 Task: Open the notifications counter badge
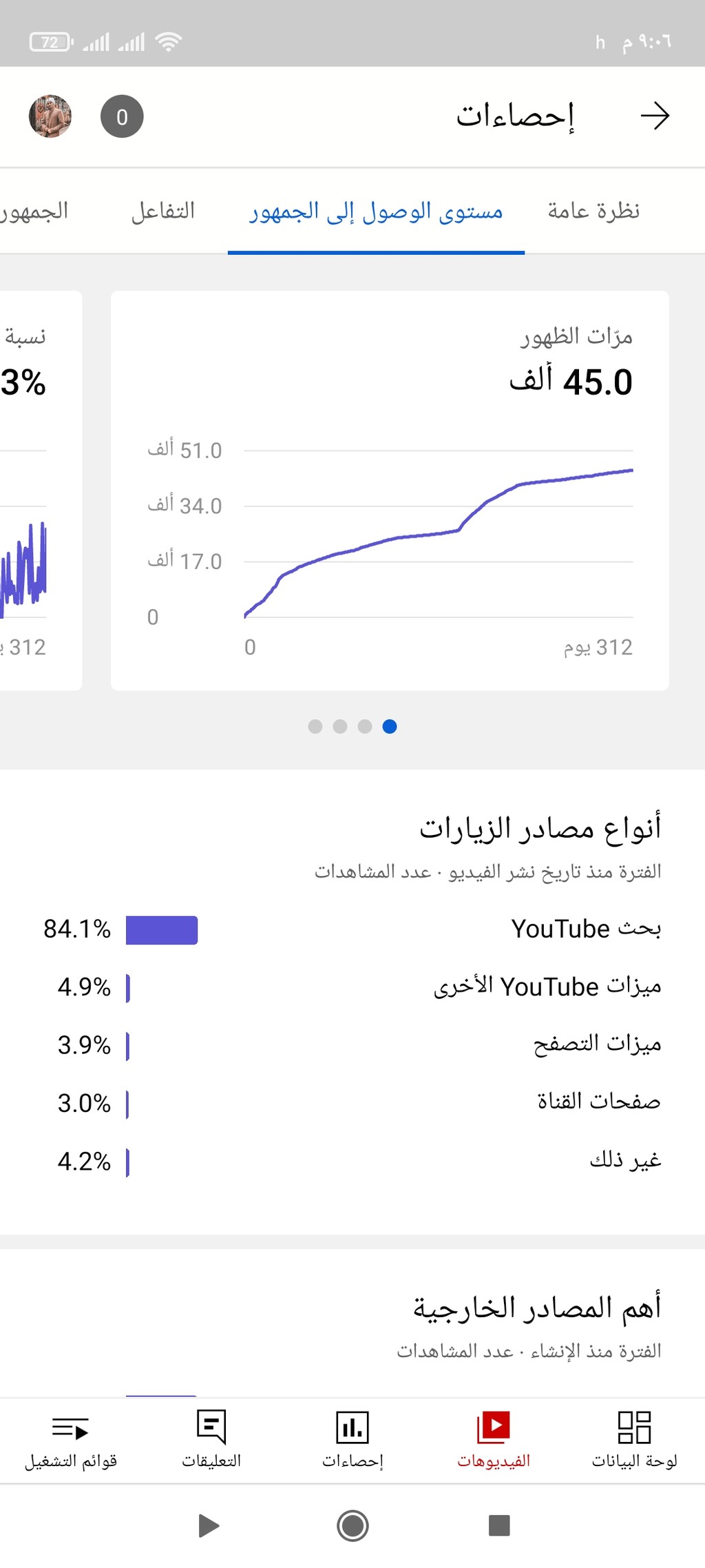pyautogui.click(x=122, y=116)
